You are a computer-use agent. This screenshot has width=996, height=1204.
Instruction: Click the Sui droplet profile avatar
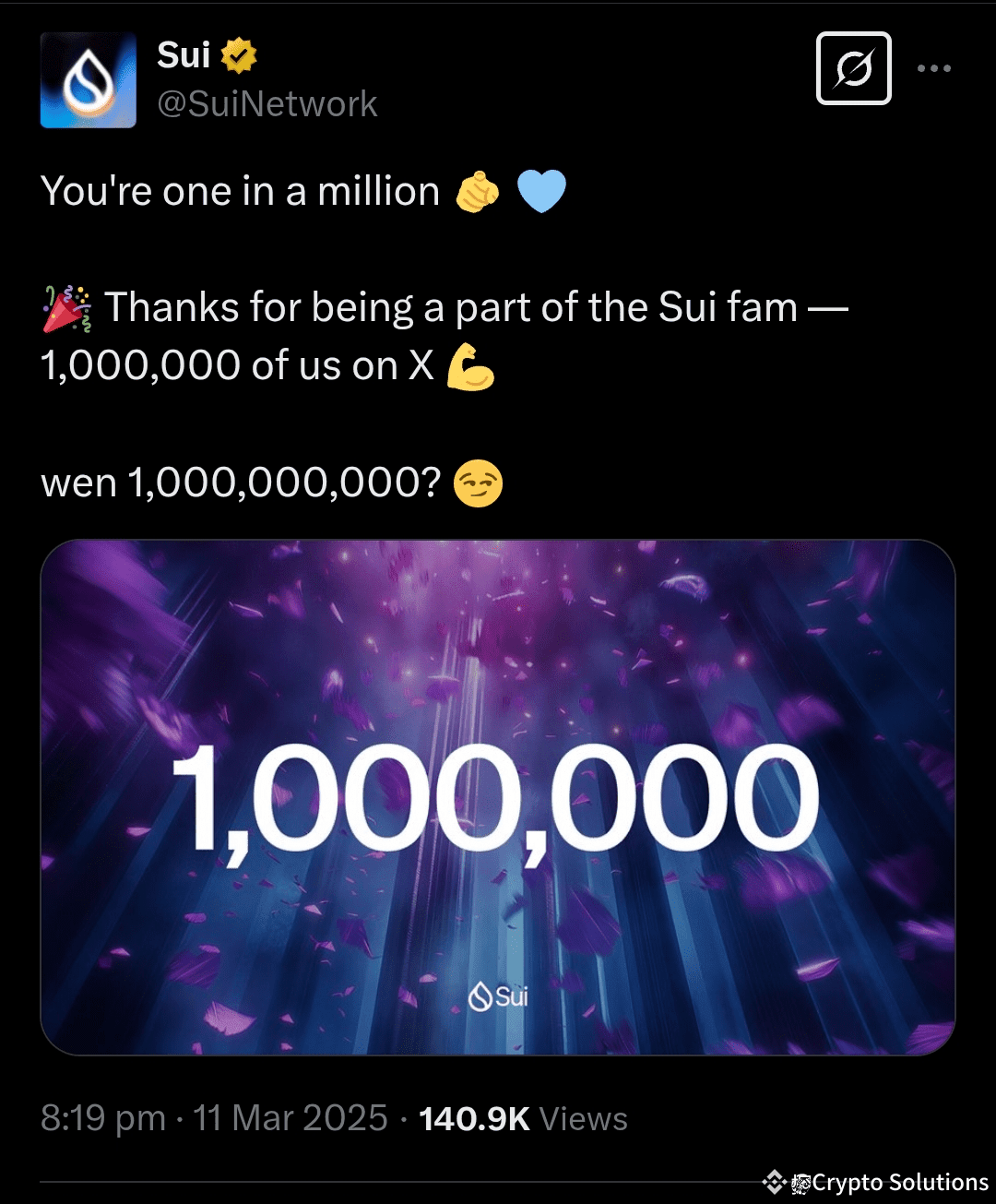[x=89, y=78]
